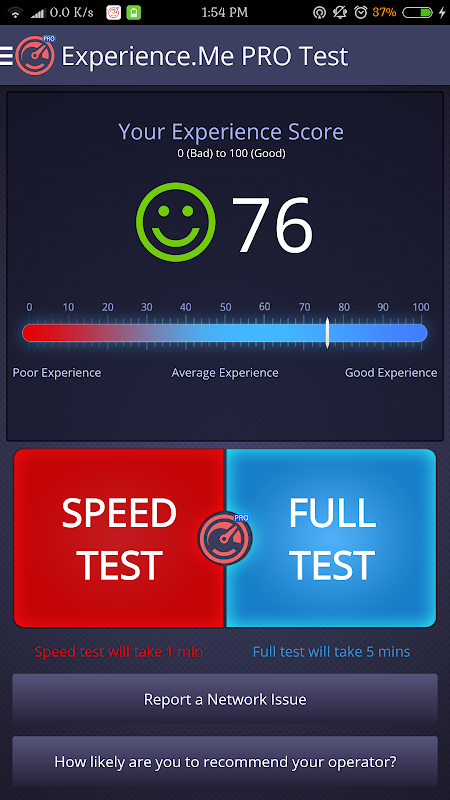Start the red SPEED TEST
This screenshot has height=800, width=450.
119,538
